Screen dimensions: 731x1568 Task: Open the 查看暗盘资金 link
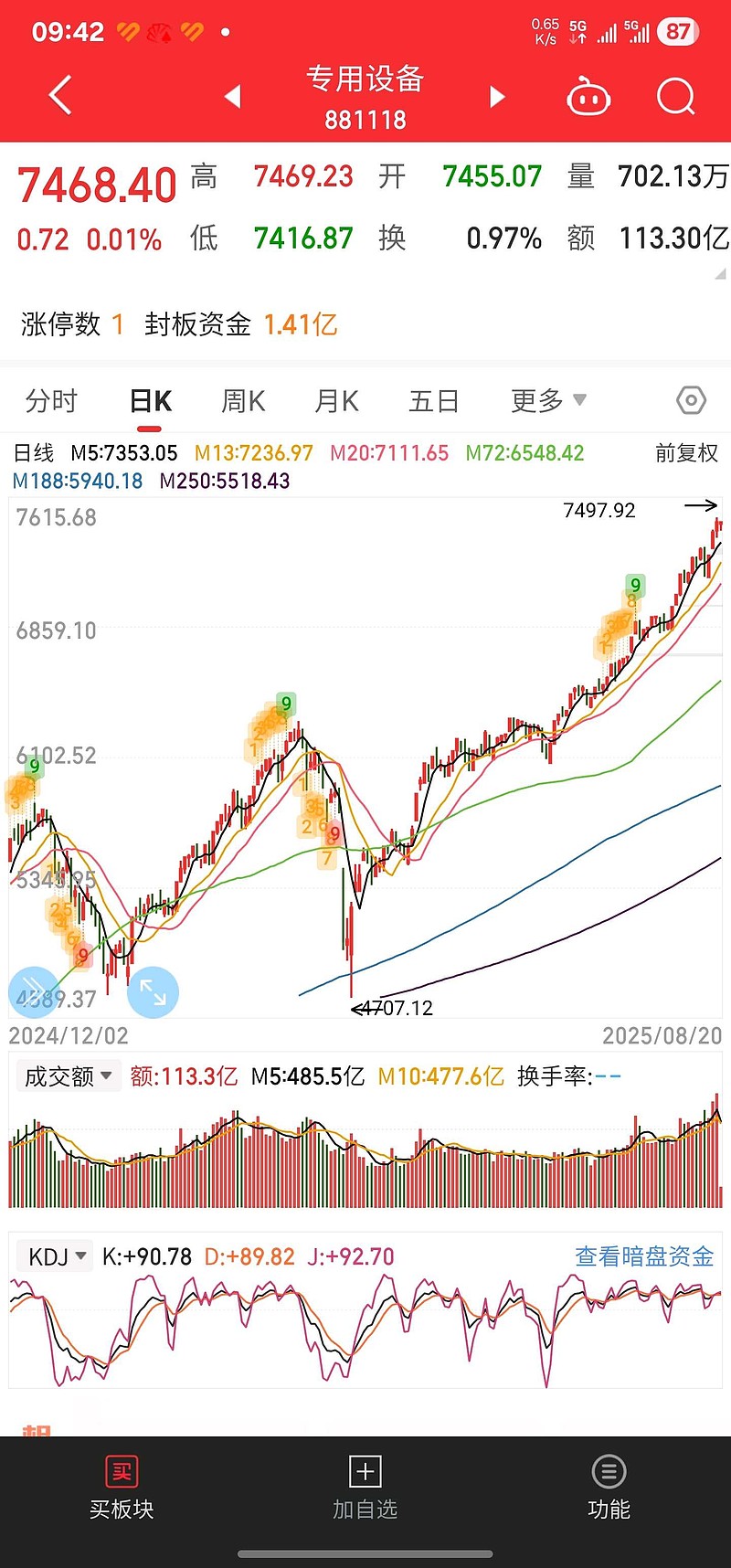point(644,1257)
